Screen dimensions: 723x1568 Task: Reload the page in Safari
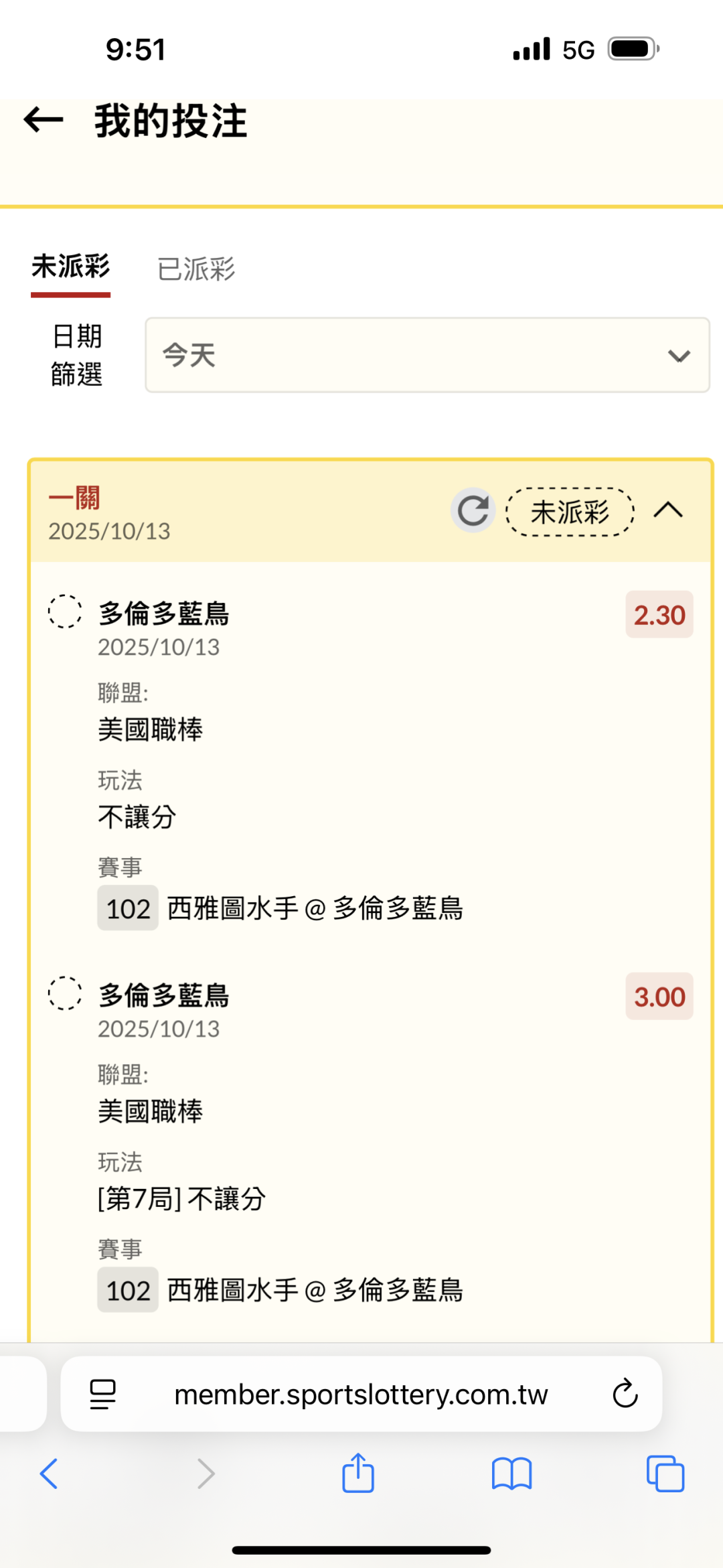coord(625,1394)
